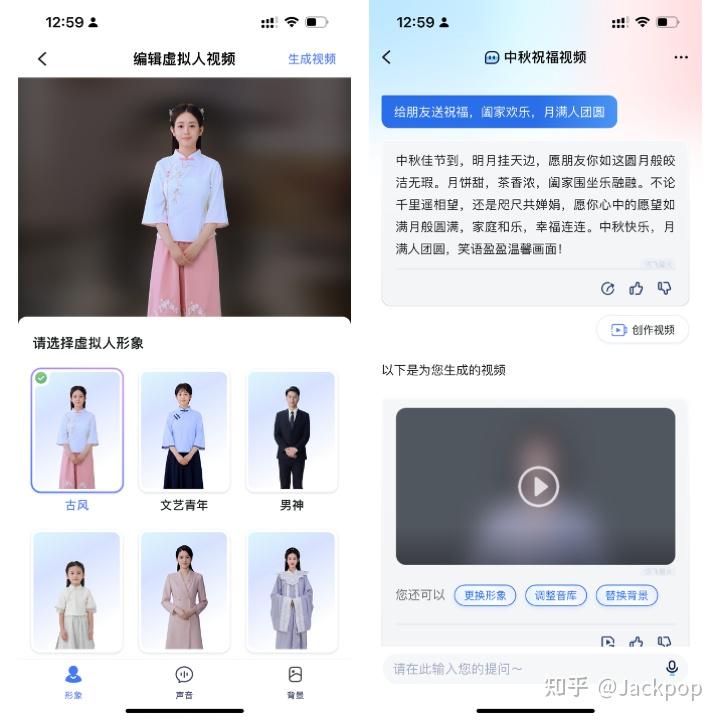Image resolution: width=720 pixels, height=720 pixels.
Task: Tap the 更换形象 chip
Action: [486, 595]
